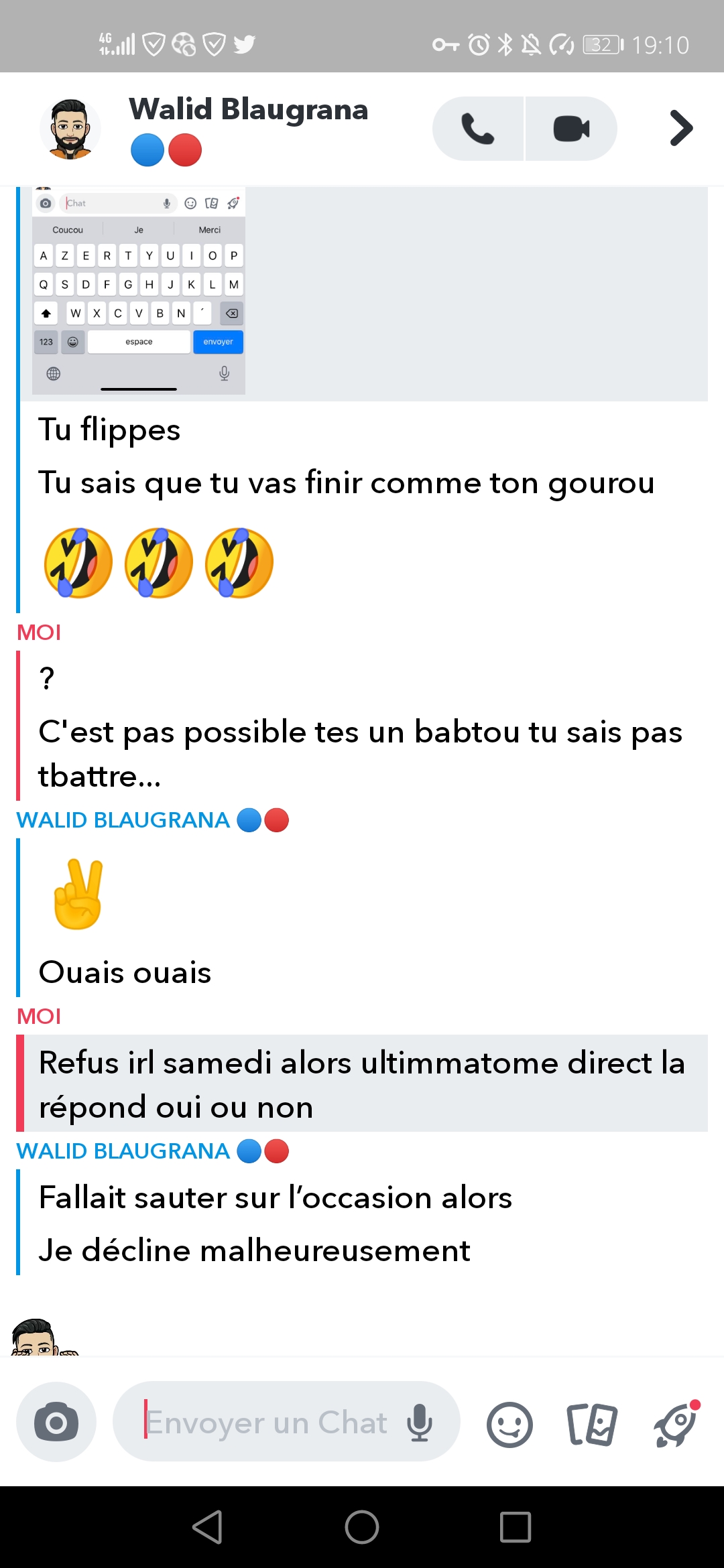This screenshot has height=1568, width=724.
Task: Start a voice call with Walid
Action: point(477,129)
